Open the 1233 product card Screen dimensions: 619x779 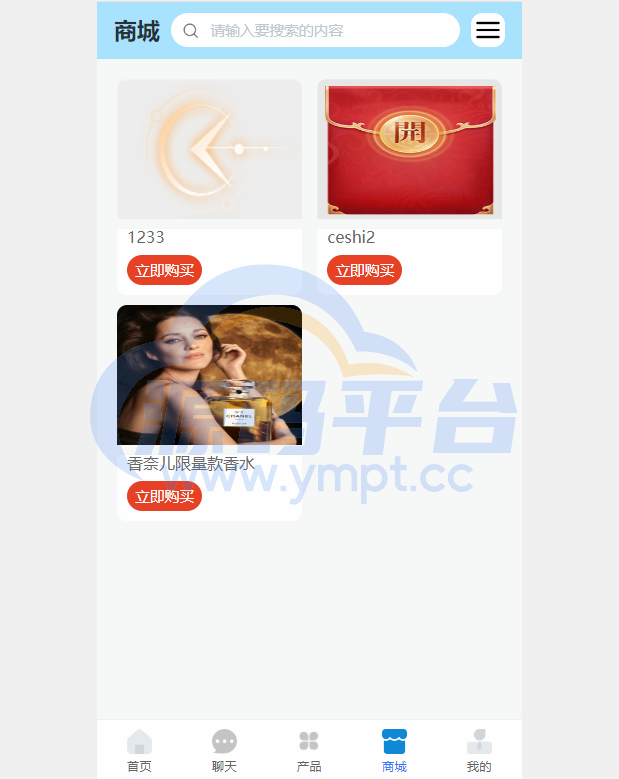pos(209,150)
